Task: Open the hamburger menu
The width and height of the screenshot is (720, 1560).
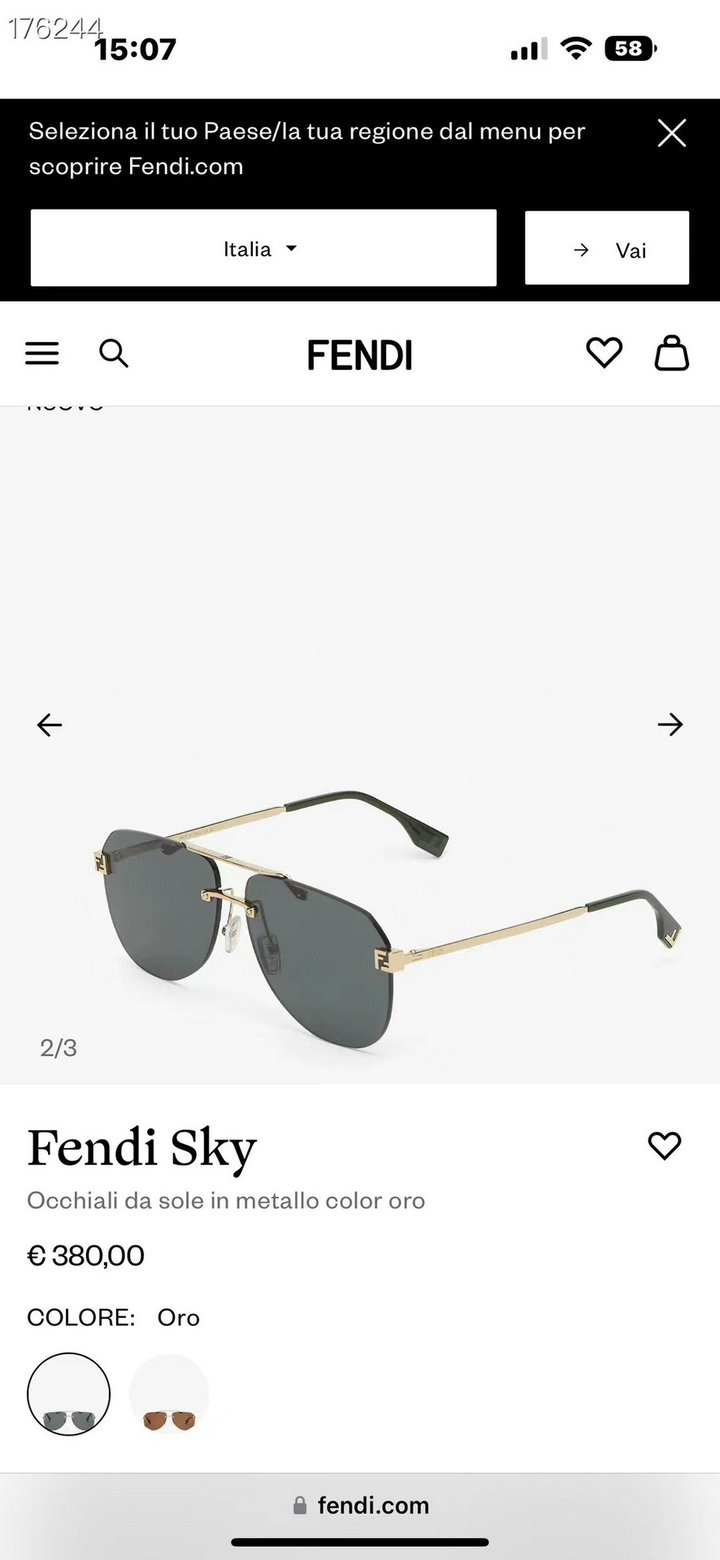Action: click(x=42, y=353)
